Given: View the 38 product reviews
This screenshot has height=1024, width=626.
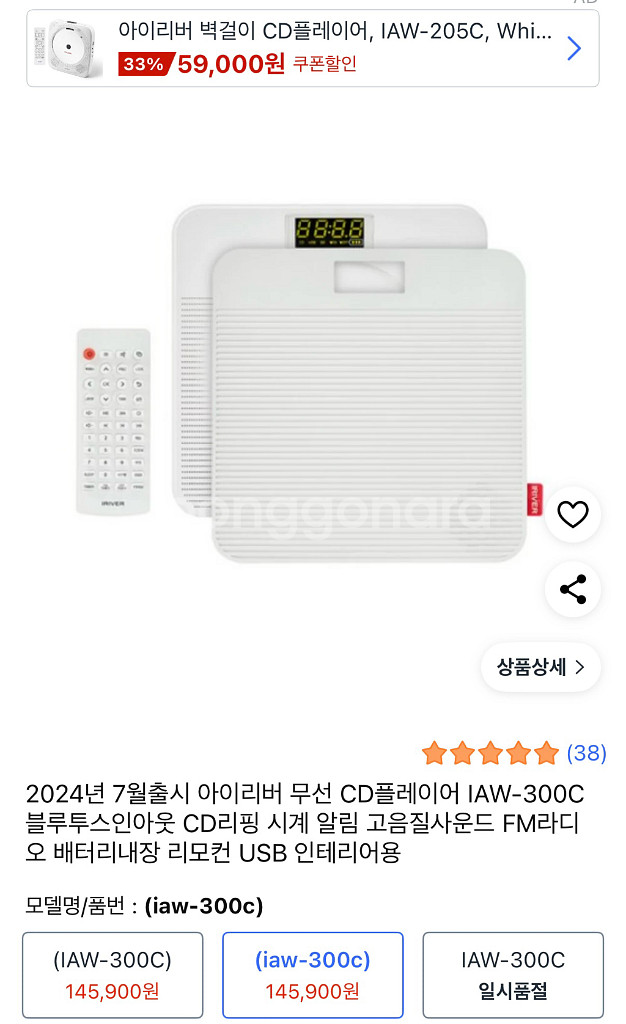Looking at the screenshot, I should click(x=586, y=753).
